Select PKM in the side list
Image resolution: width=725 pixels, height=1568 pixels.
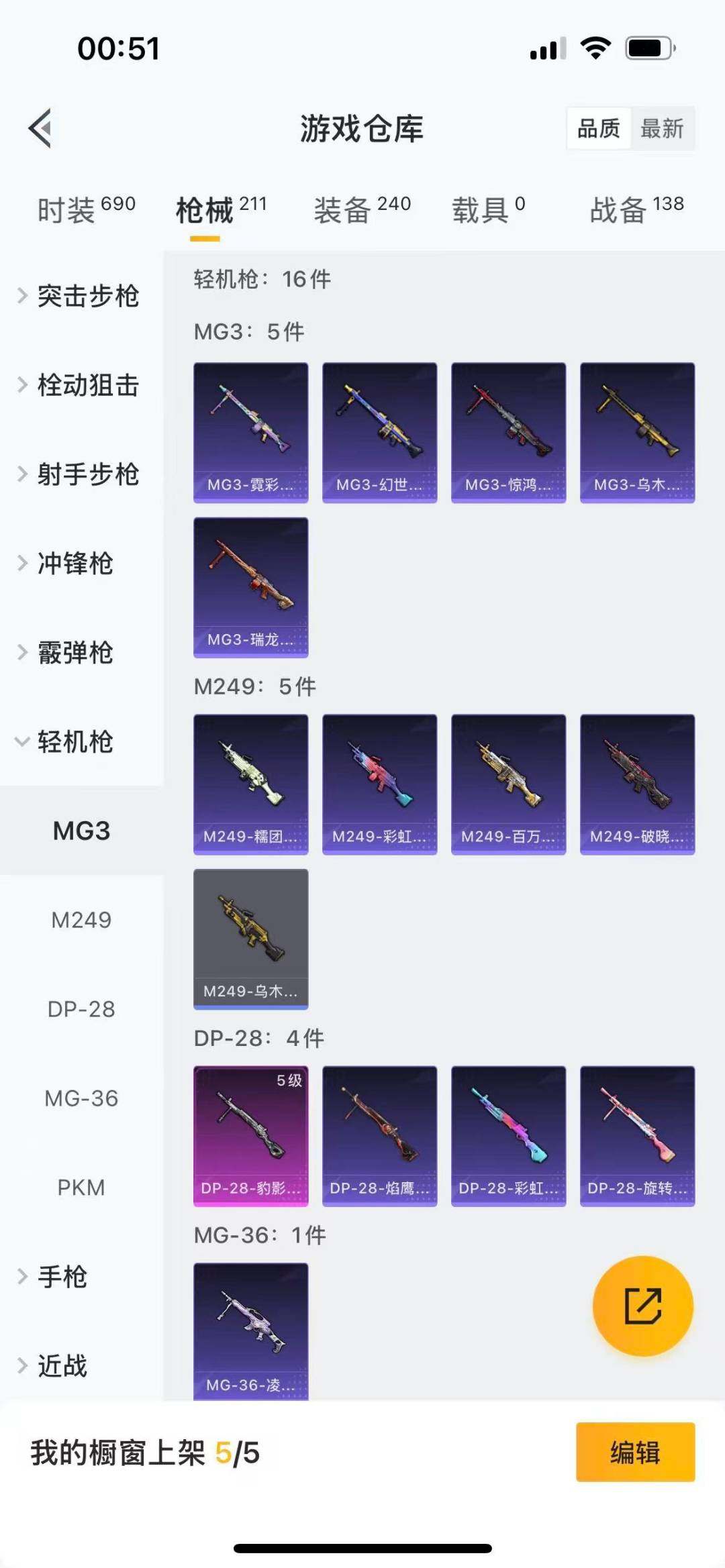[81, 1188]
